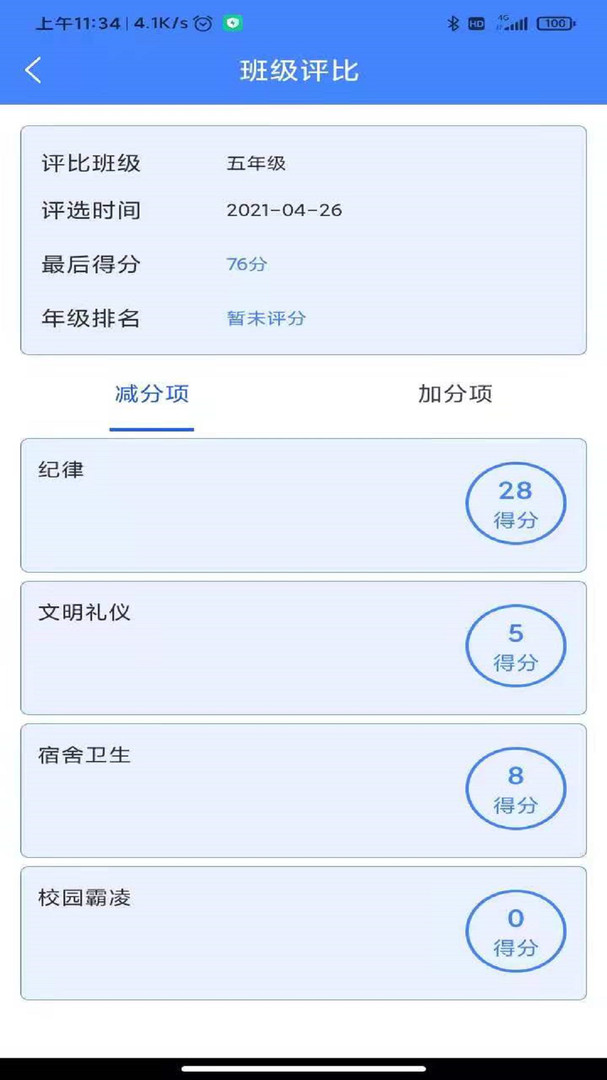Go back from 班级评比 page

click(x=34, y=70)
